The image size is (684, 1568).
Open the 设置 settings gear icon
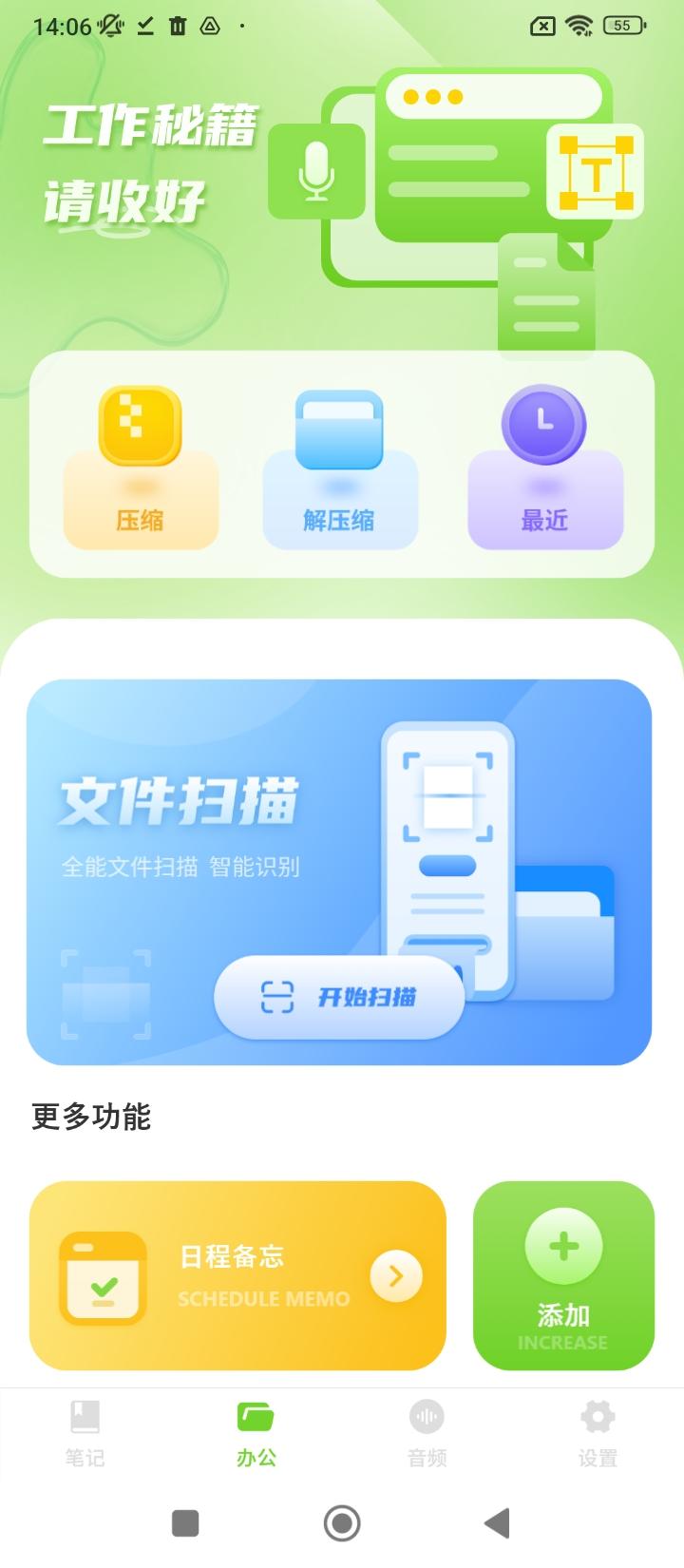[598, 1416]
